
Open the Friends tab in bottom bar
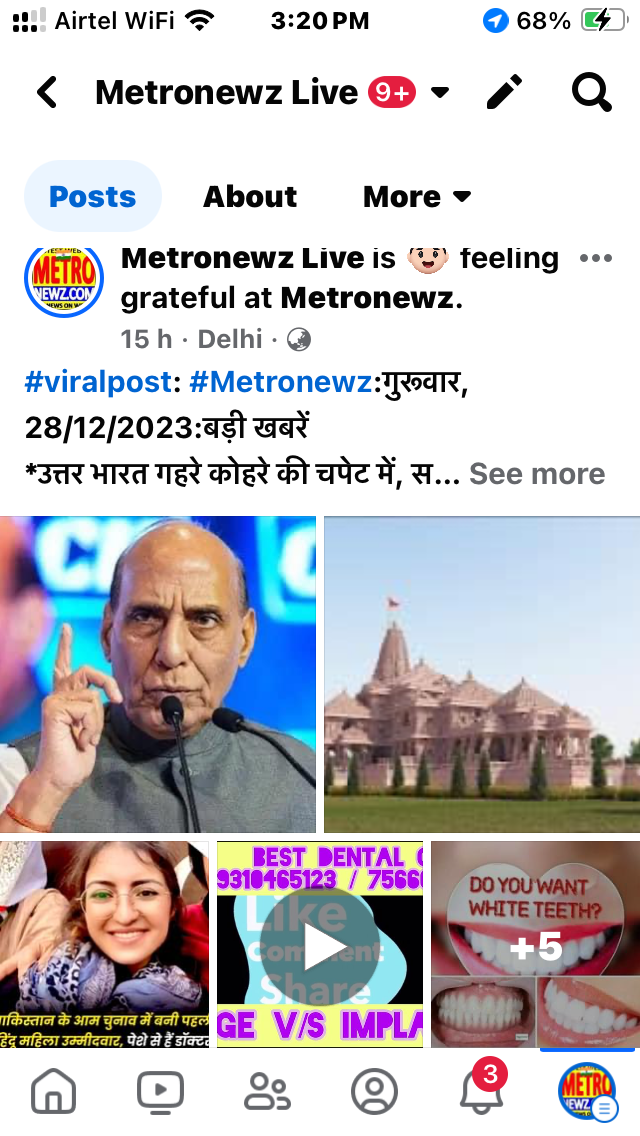[x=267, y=1091]
